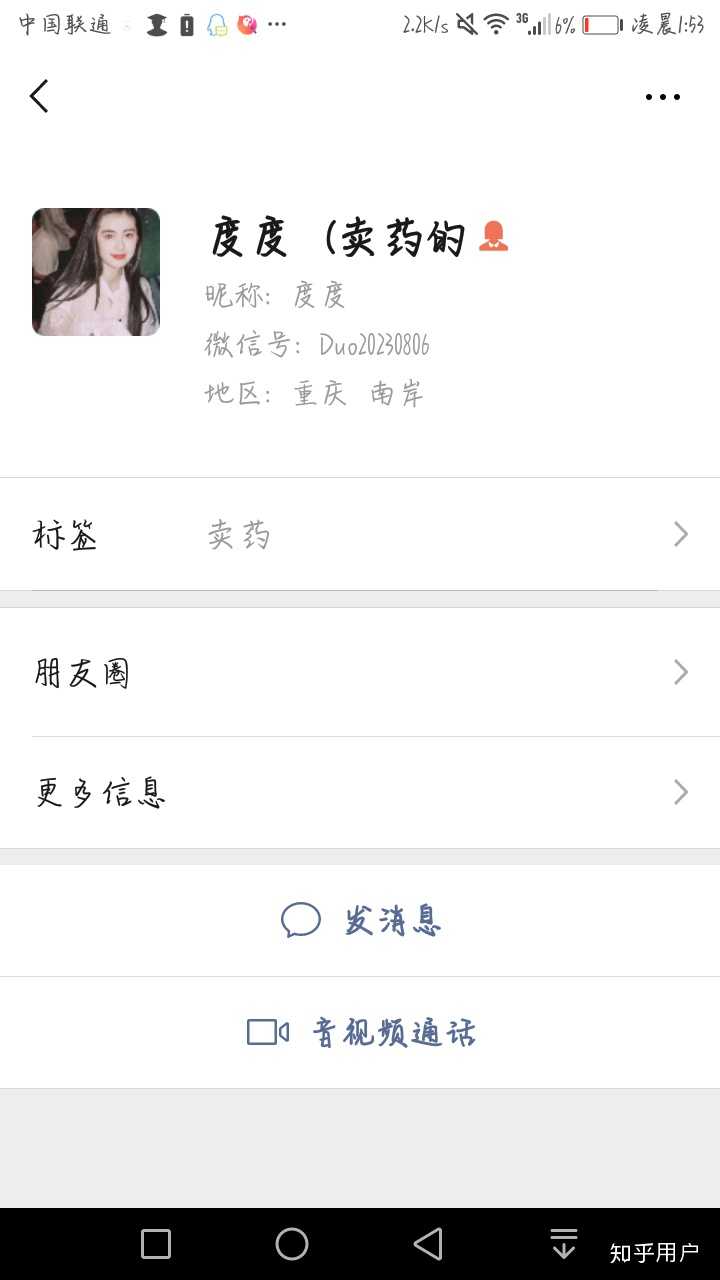Tap the system back triangle

[428, 1244]
